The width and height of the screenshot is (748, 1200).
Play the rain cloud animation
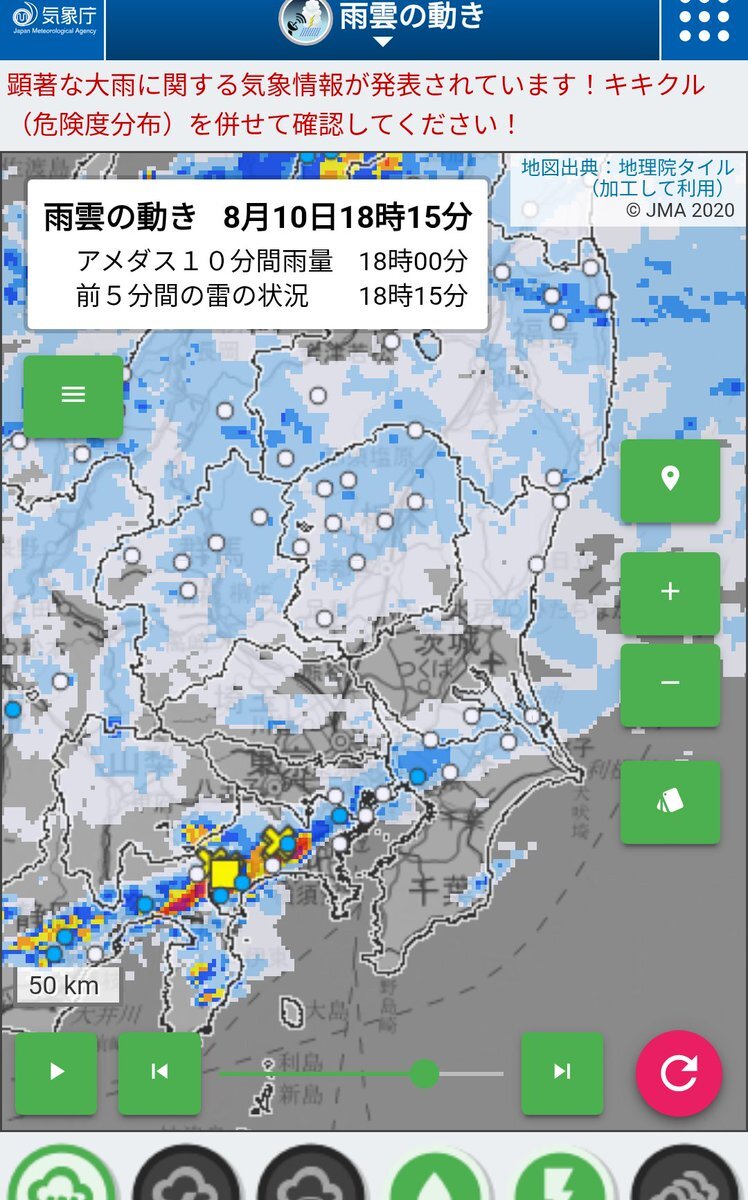pos(57,1072)
